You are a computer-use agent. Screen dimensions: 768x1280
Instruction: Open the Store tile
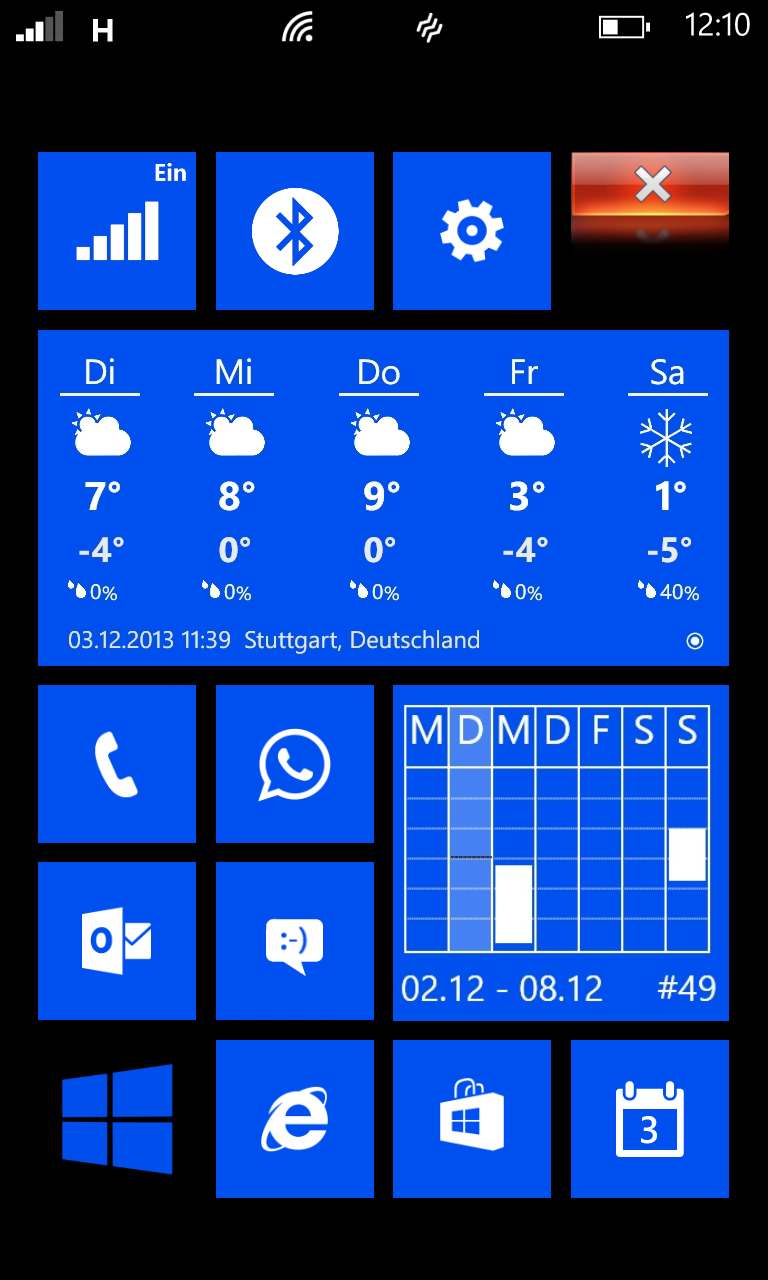[x=472, y=1119]
